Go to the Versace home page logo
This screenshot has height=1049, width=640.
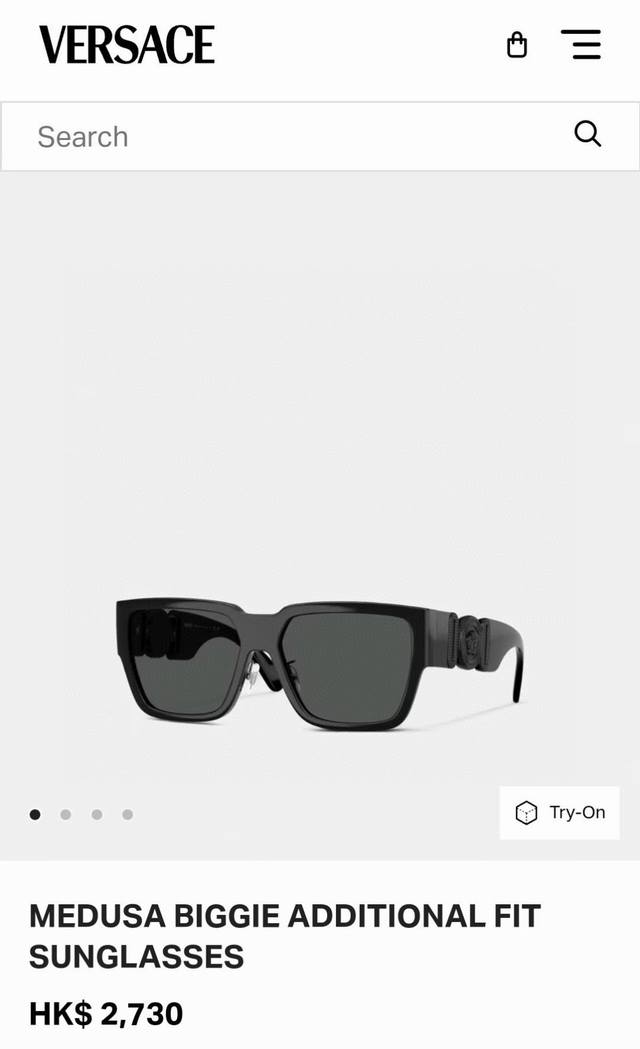click(127, 45)
